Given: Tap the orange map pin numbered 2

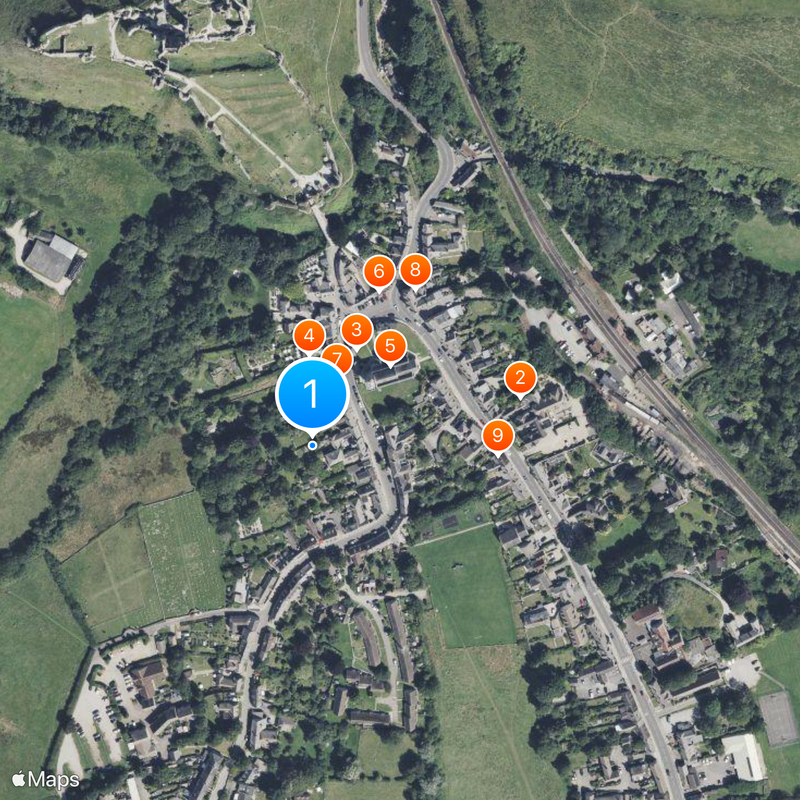Looking at the screenshot, I should (520, 378).
